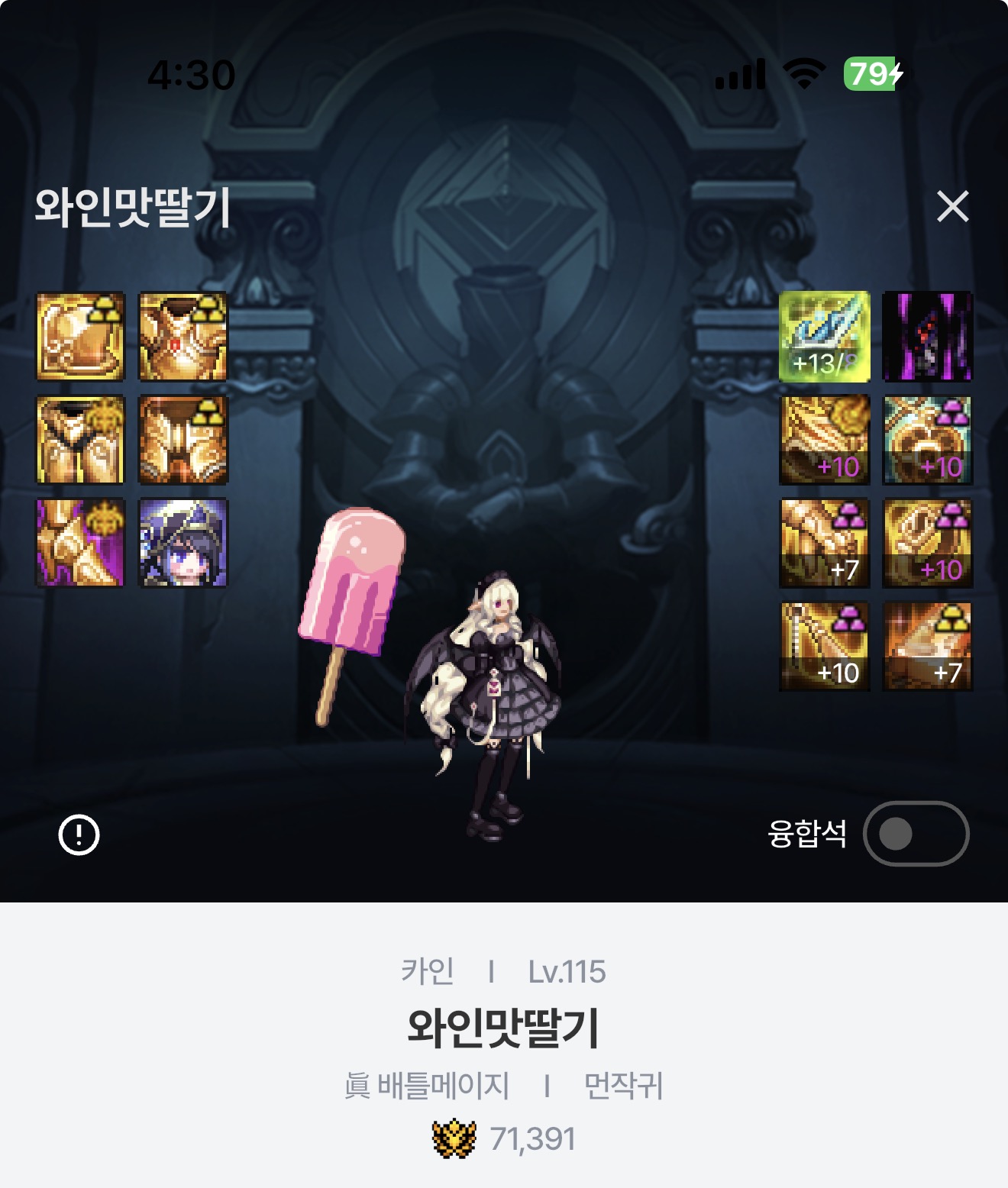Open the golden pants armor item
Image resolution: width=1008 pixels, height=1188 pixels.
coord(80,440)
